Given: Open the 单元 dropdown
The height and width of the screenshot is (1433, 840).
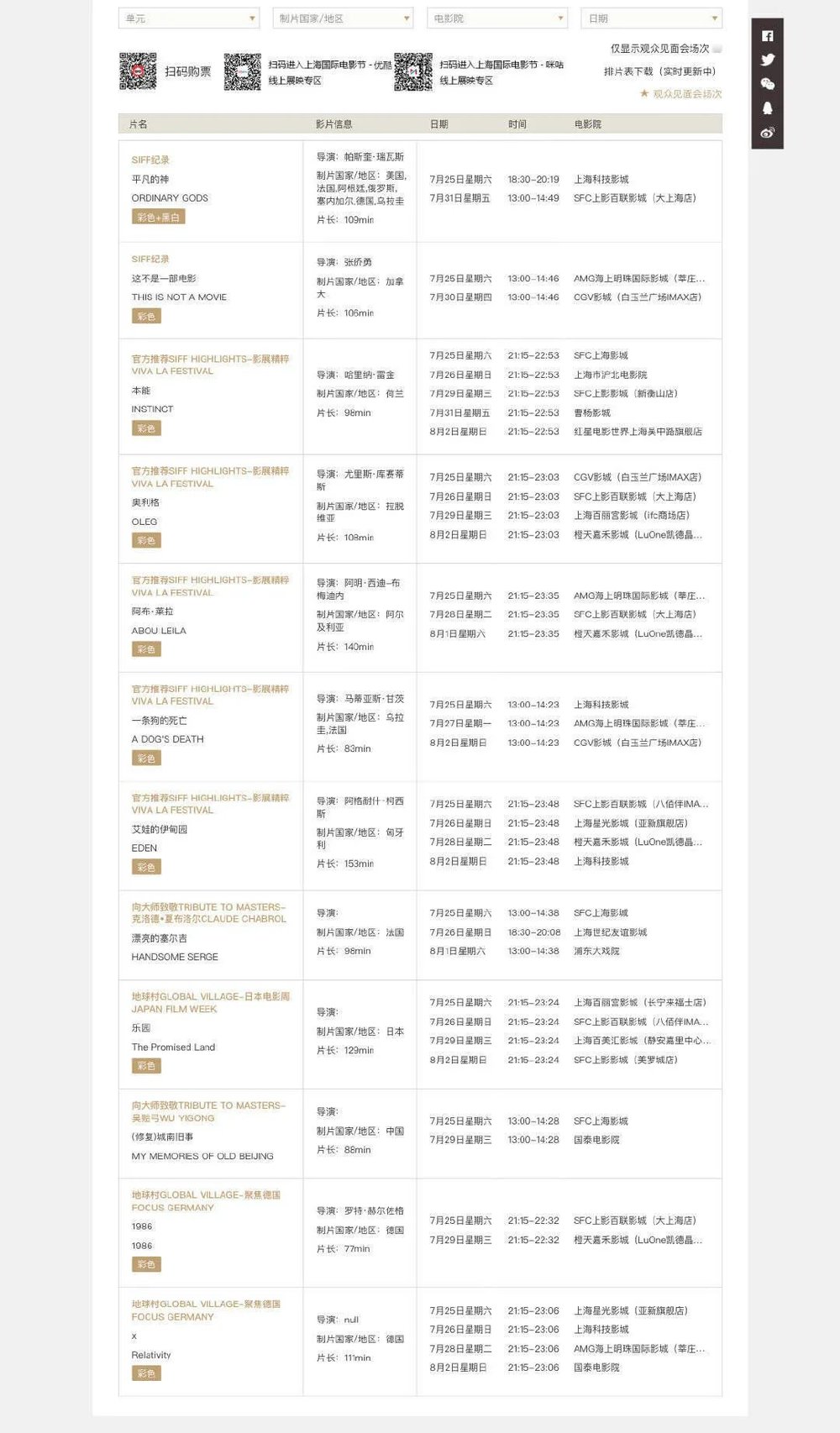Looking at the screenshot, I should [x=187, y=17].
